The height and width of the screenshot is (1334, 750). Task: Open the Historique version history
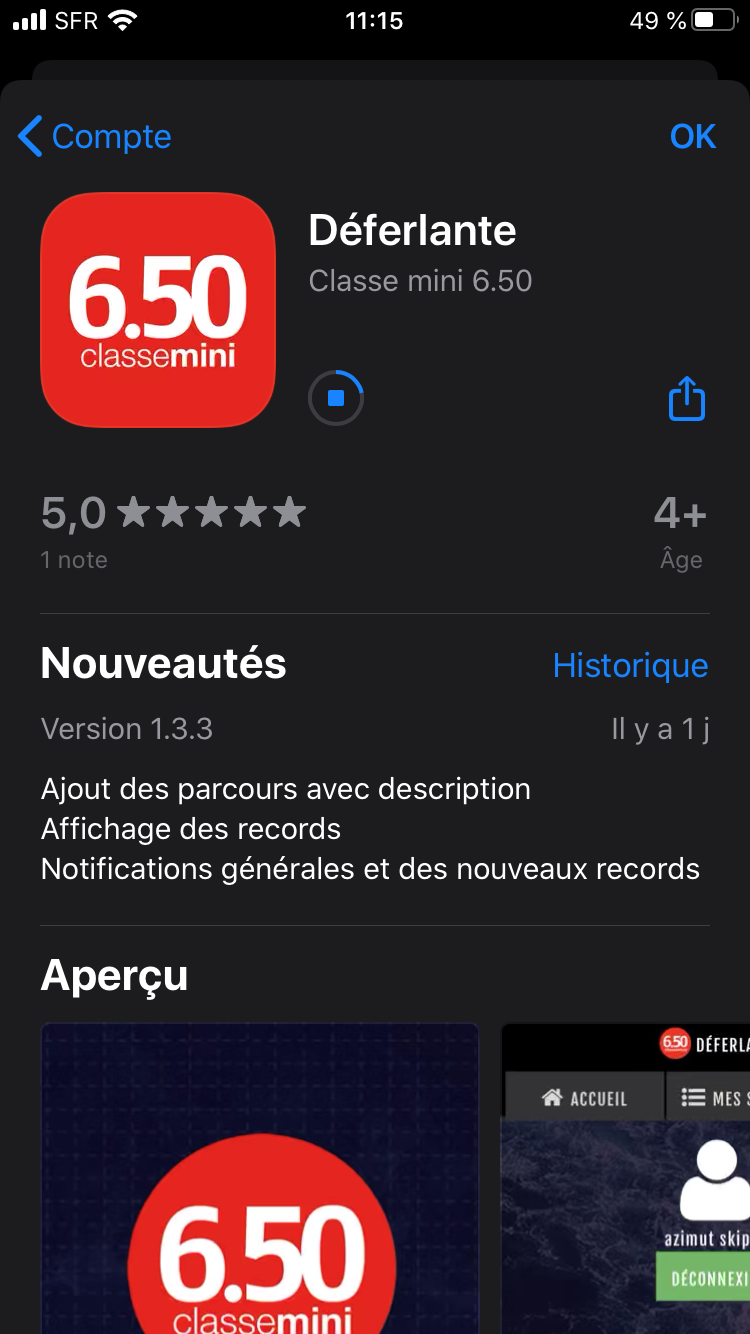(630, 666)
